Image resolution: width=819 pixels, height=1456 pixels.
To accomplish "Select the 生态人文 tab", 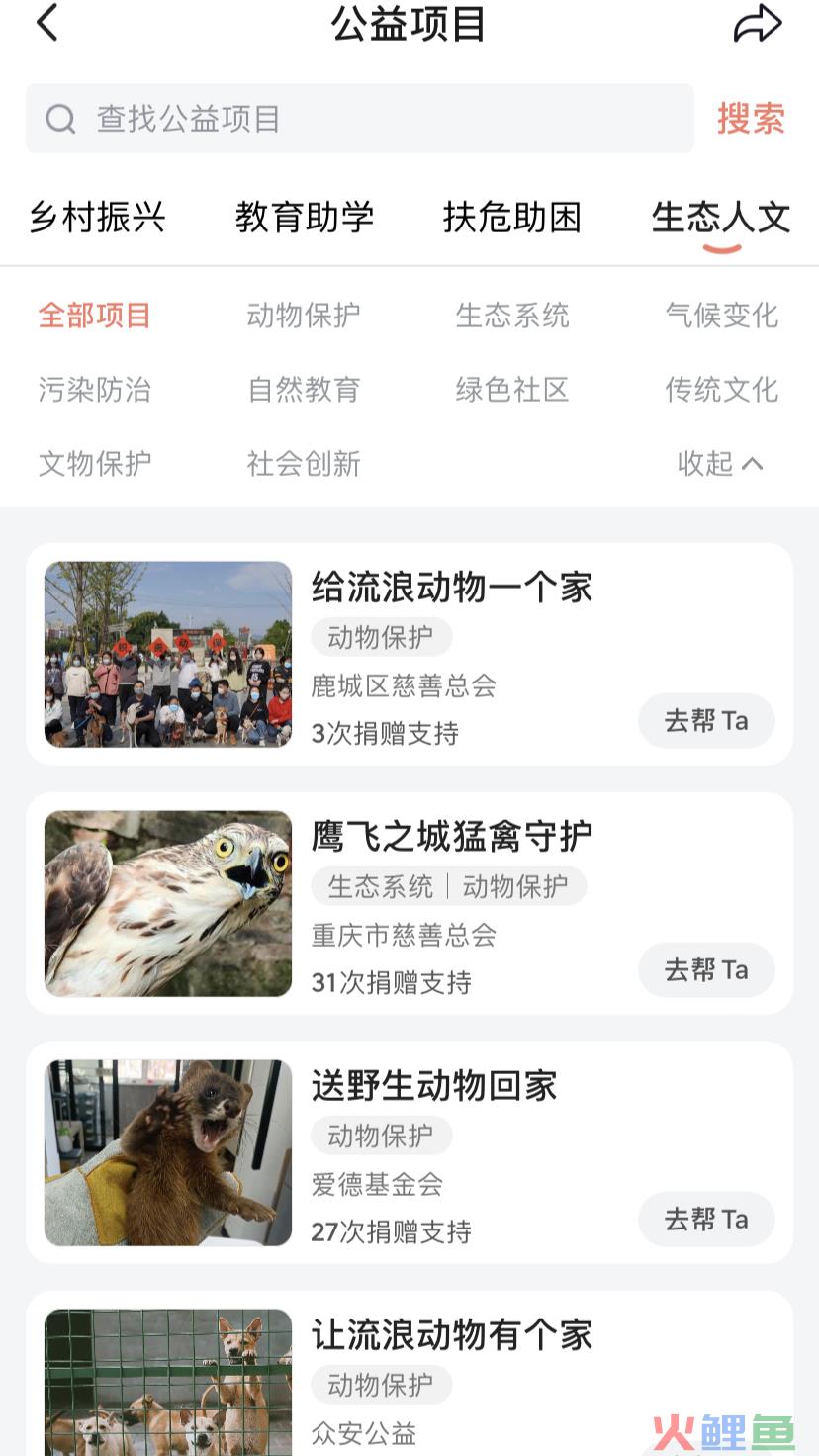I will click(x=721, y=218).
